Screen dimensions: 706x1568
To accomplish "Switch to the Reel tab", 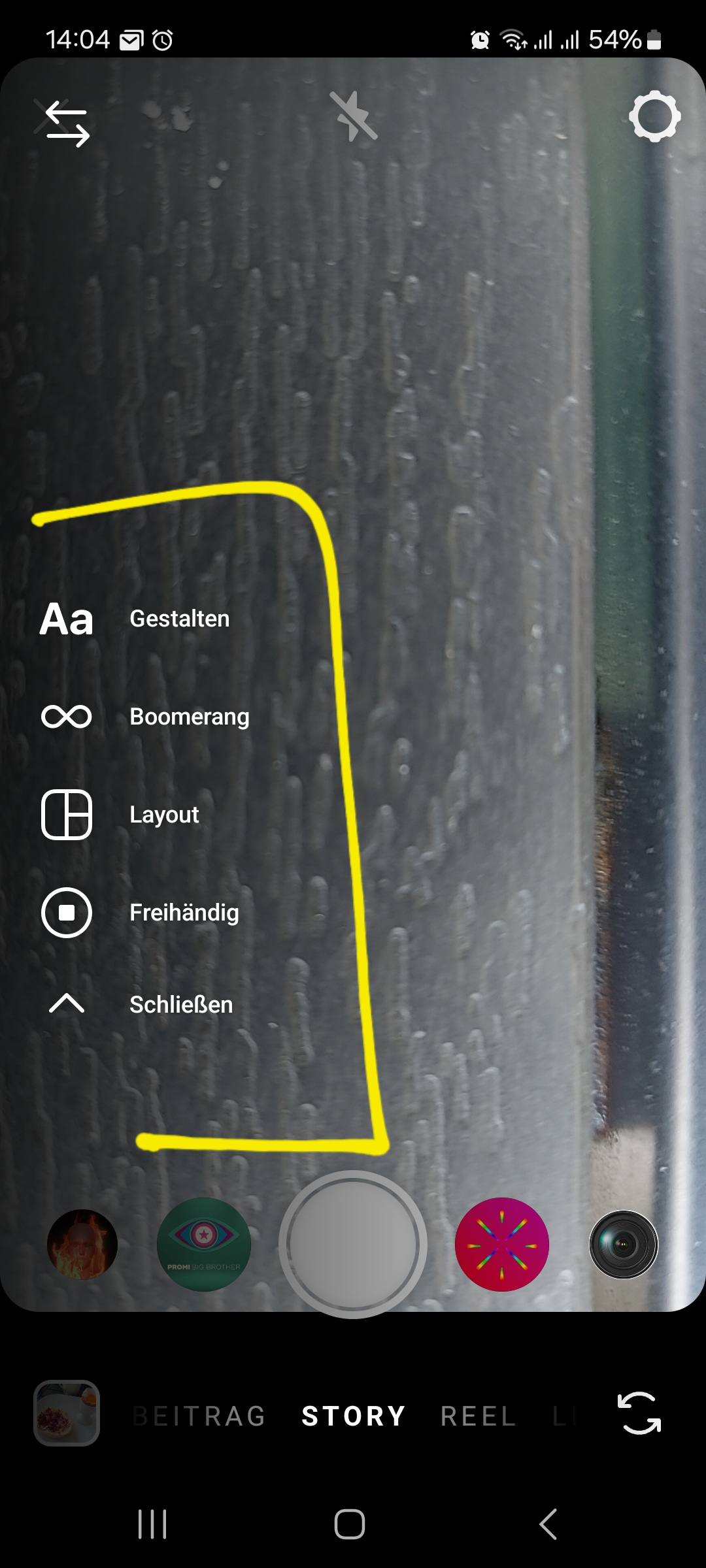I will point(479,1416).
